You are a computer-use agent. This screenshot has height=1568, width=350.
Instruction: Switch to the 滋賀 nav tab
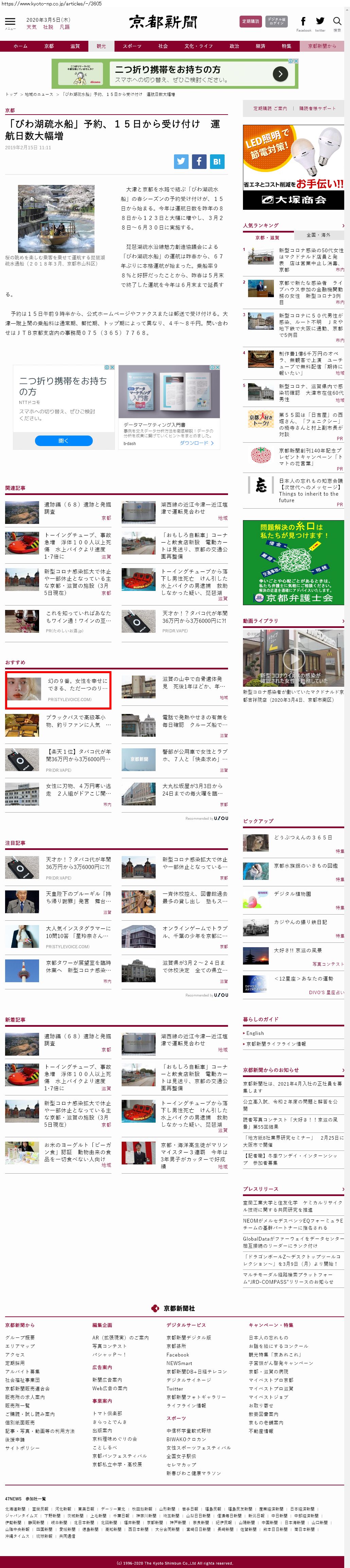[75, 46]
